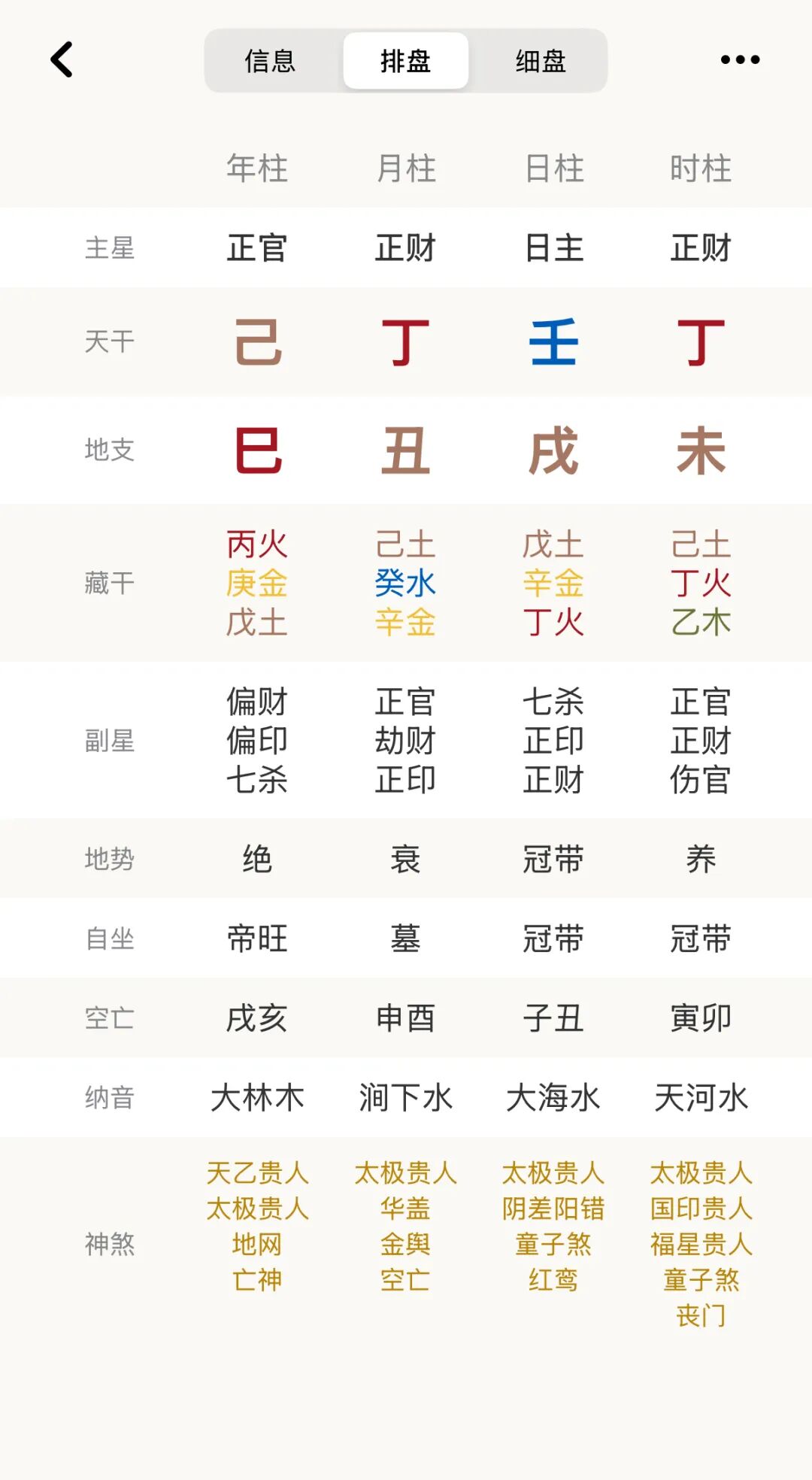Switch to the 信息 tab
812x1480 pixels.
pyautogui.click(x=271, y=61)
